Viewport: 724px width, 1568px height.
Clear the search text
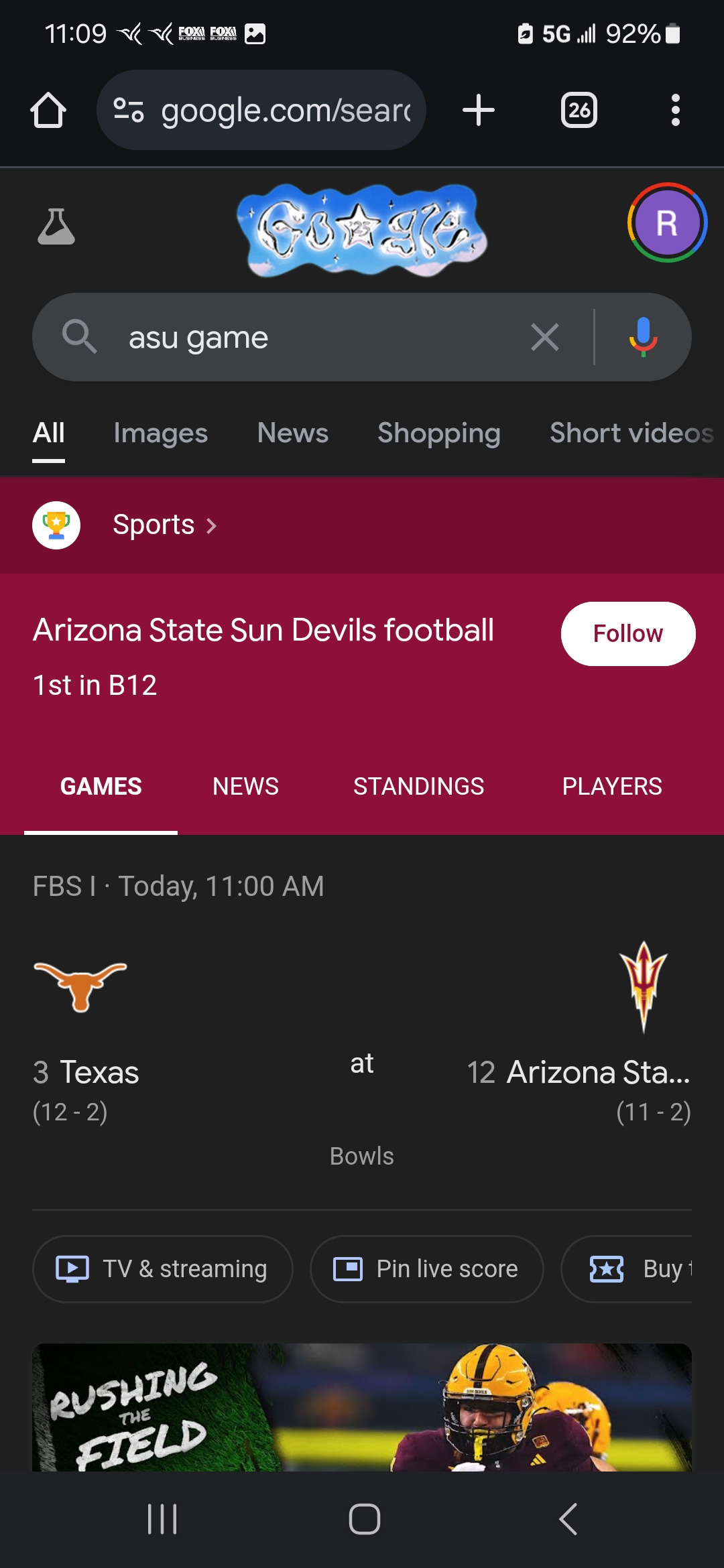(544, 337)
